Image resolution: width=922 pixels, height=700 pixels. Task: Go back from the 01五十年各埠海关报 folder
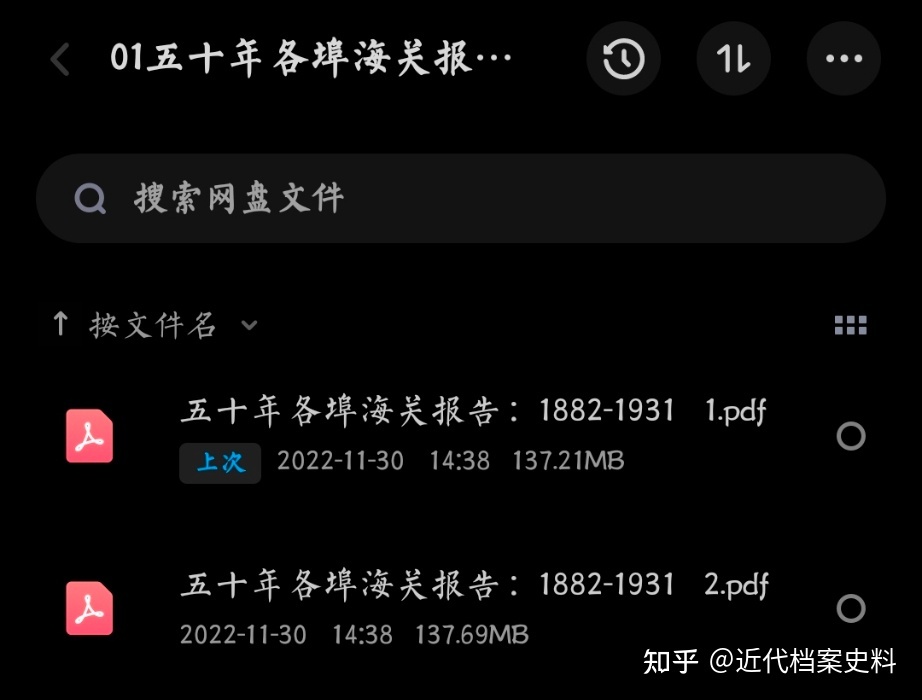[60, 60]
